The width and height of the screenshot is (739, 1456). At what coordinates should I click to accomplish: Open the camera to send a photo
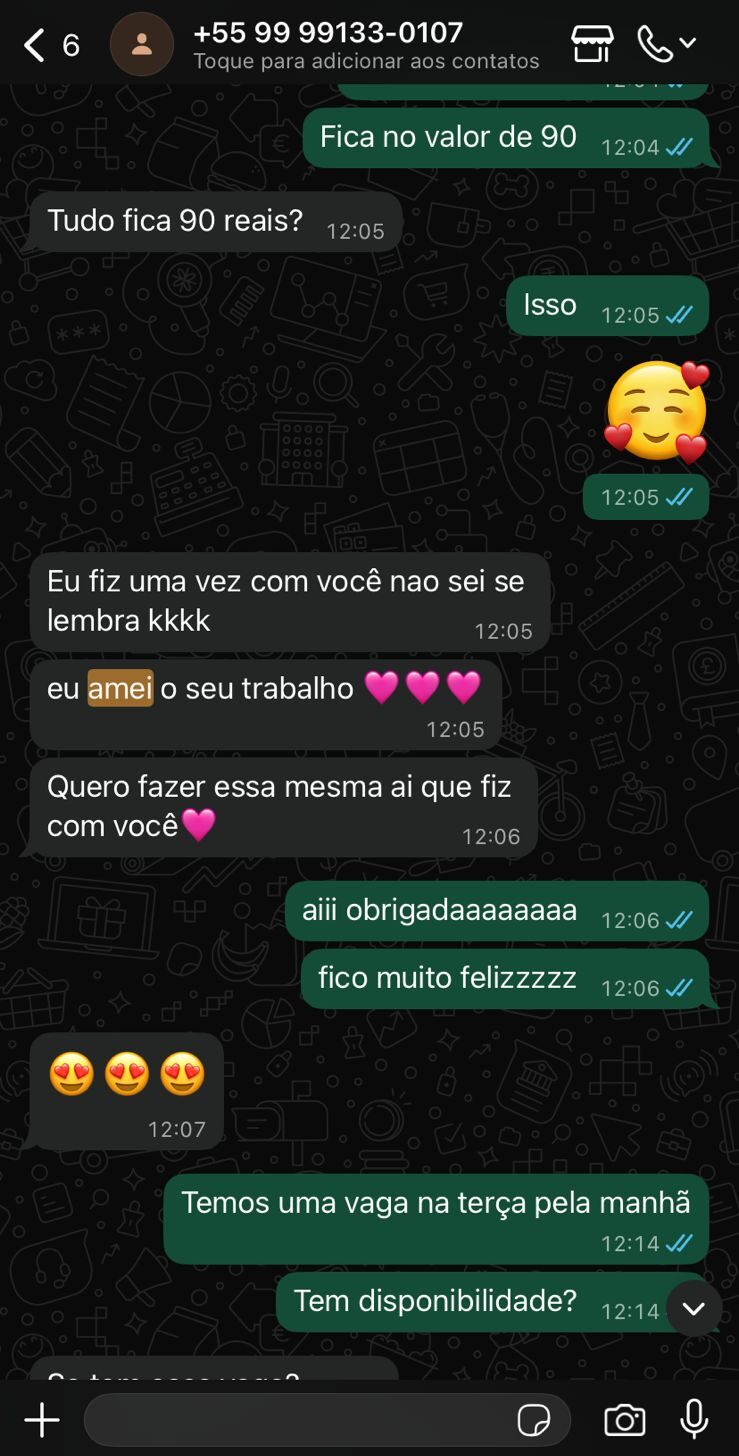624,1420
